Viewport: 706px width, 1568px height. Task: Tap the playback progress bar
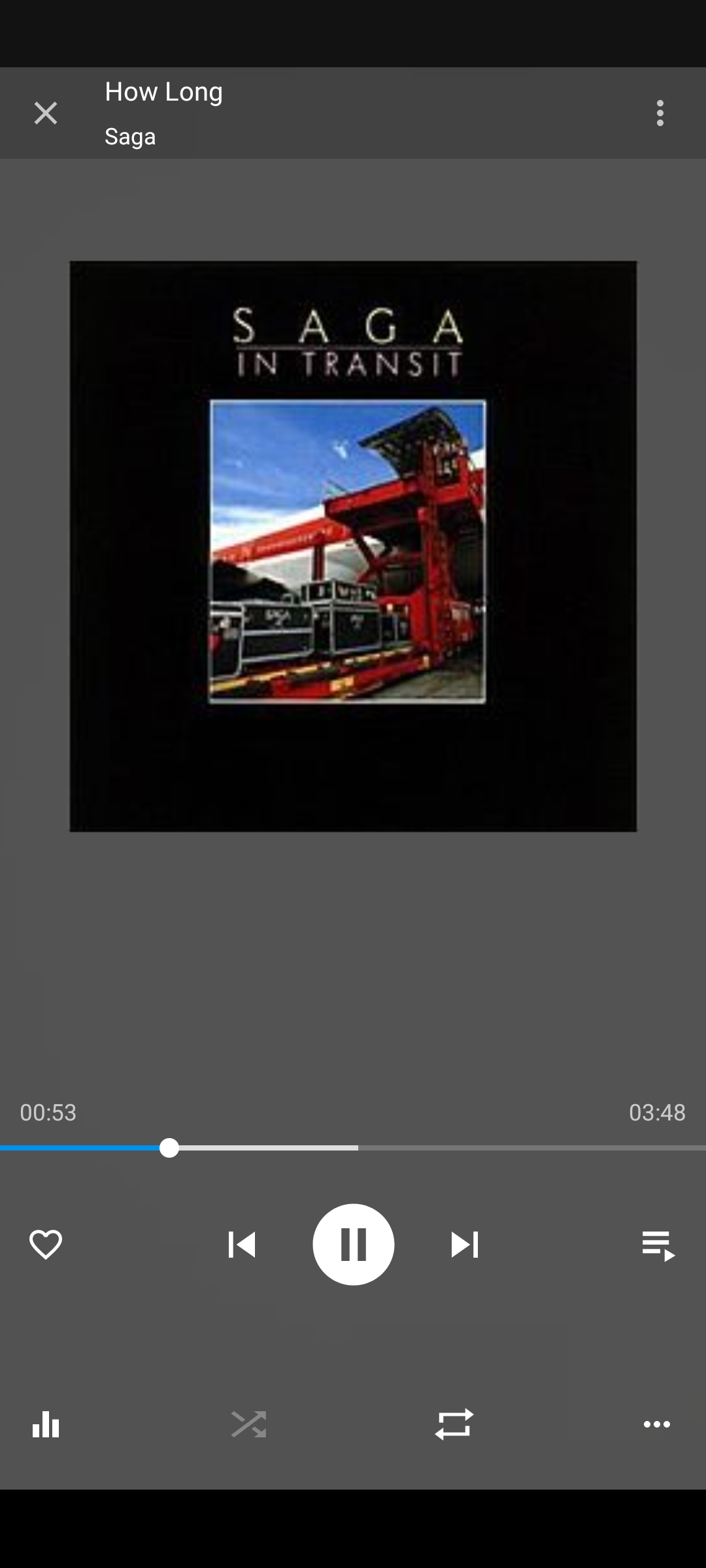point(353,1148)
